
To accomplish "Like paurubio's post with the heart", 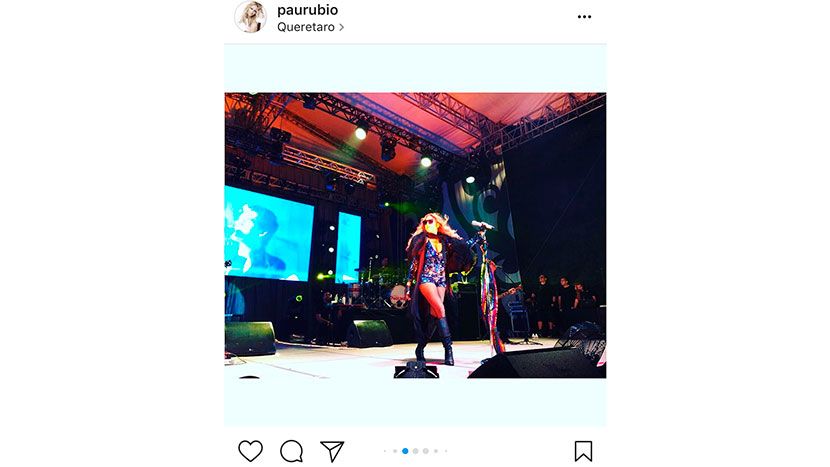I will pos(250,451).
